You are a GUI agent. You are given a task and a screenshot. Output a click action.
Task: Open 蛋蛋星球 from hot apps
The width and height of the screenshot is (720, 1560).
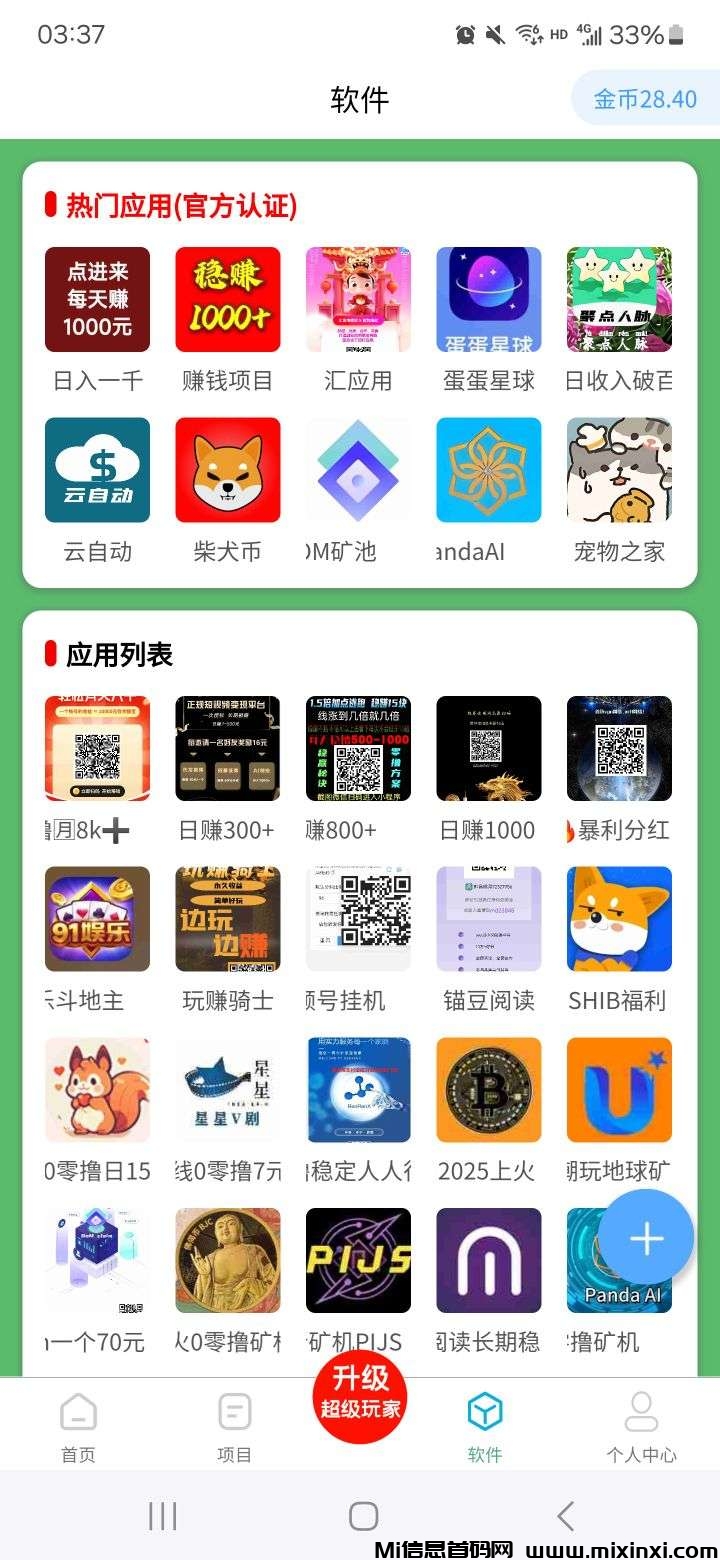pos(488,300)
